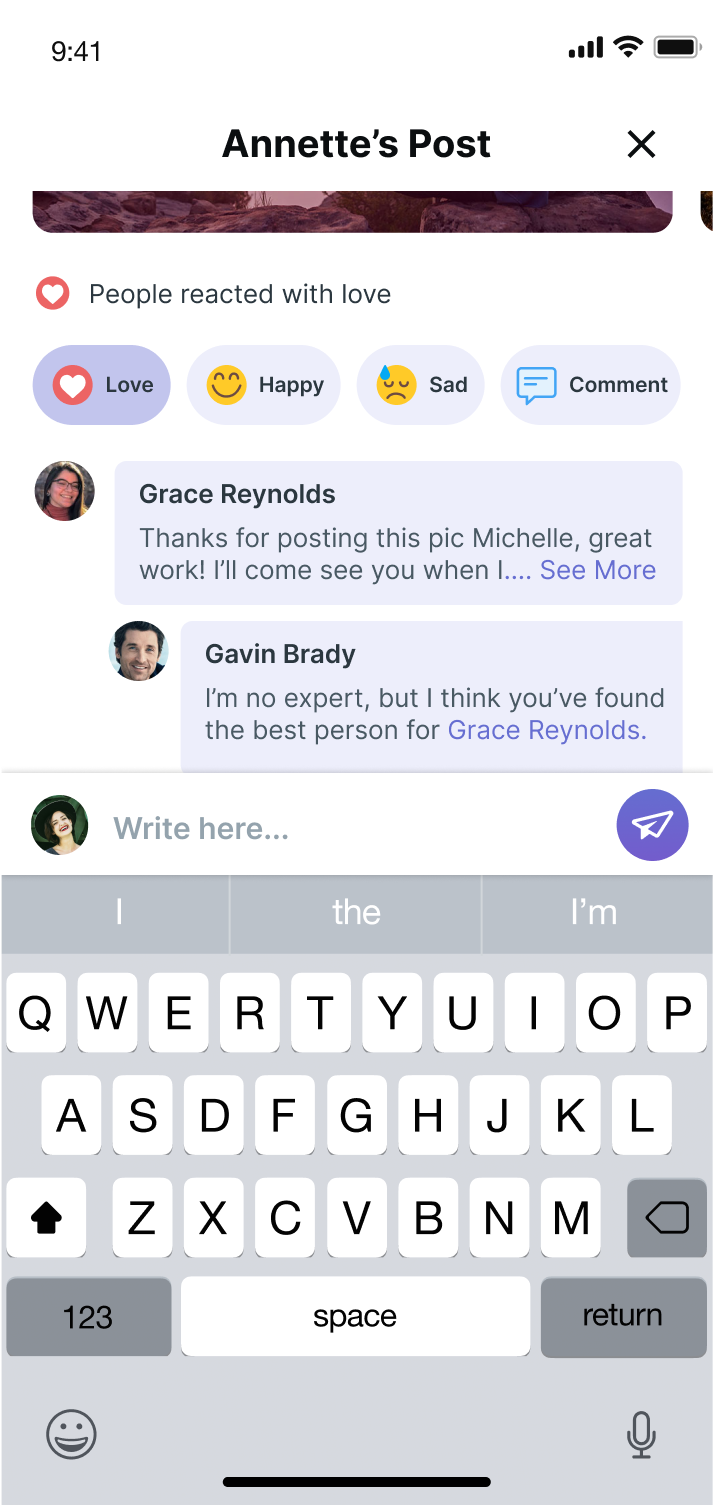This screenshot has width=713, height=1505.
Task: Send the comment with the paper plane
Action: 652,825
